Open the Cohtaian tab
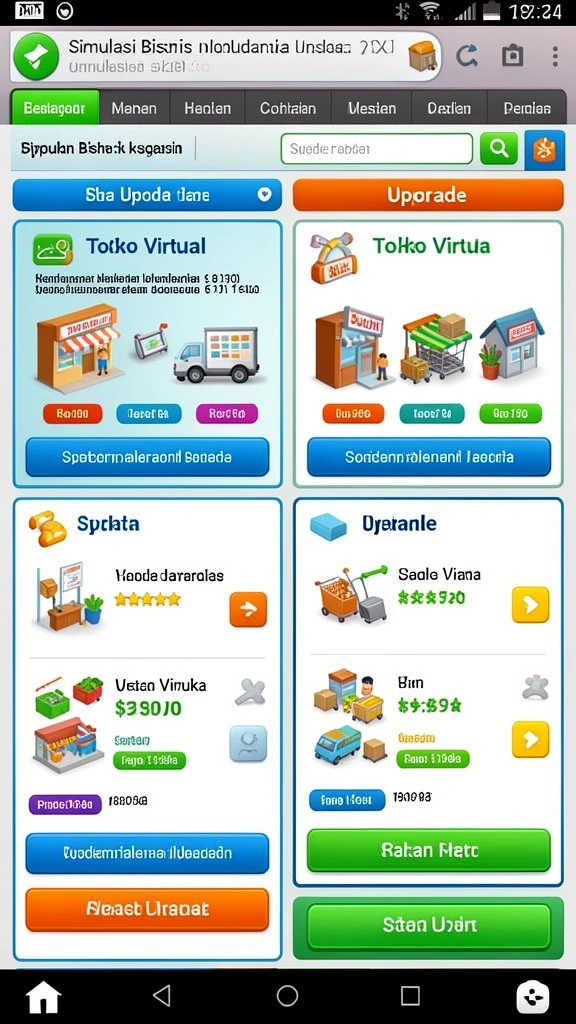The width and height of the screenshot is (576, 1024). pos(287,108)
